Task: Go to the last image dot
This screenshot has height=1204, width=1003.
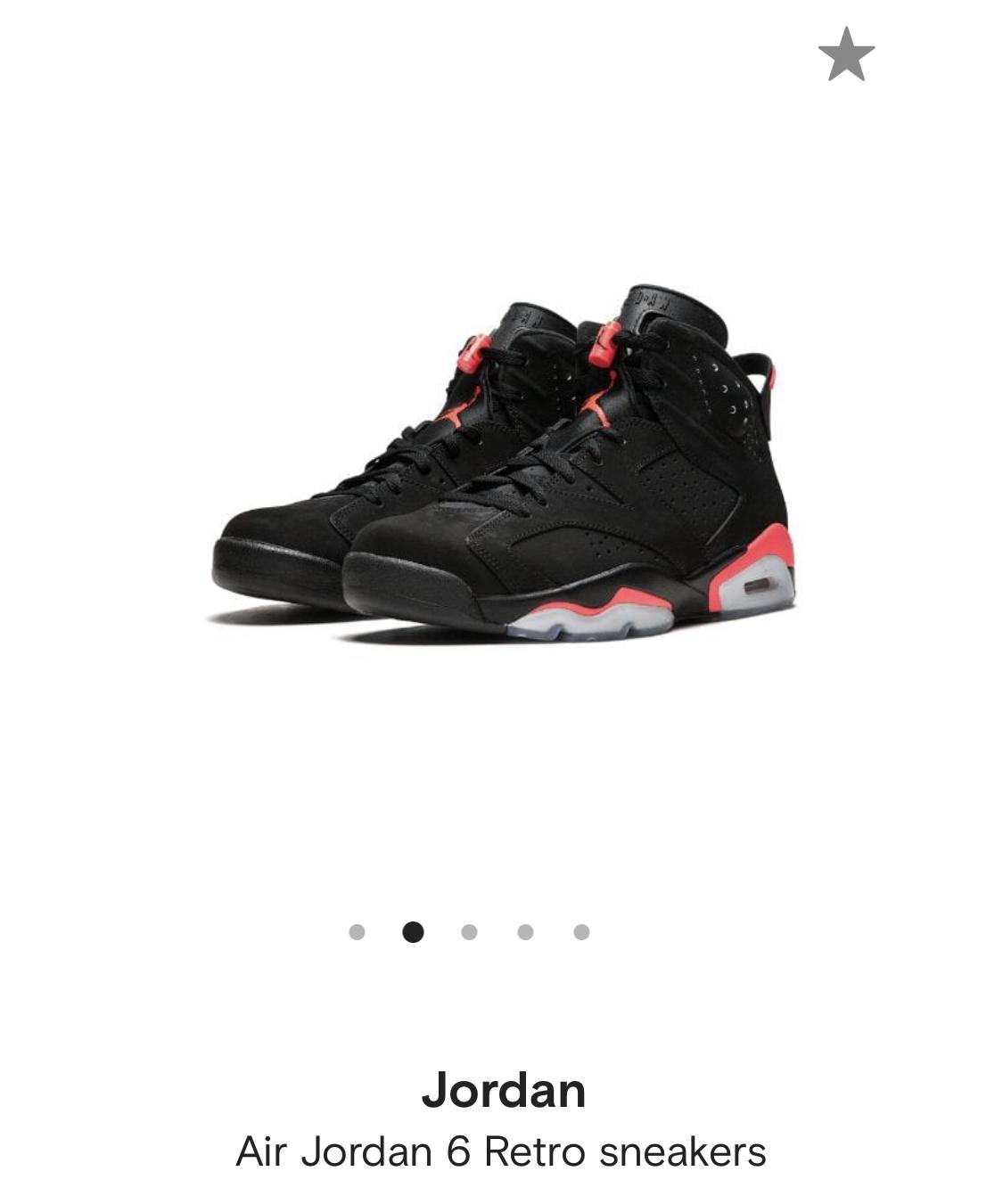Action: click(581, 932)
